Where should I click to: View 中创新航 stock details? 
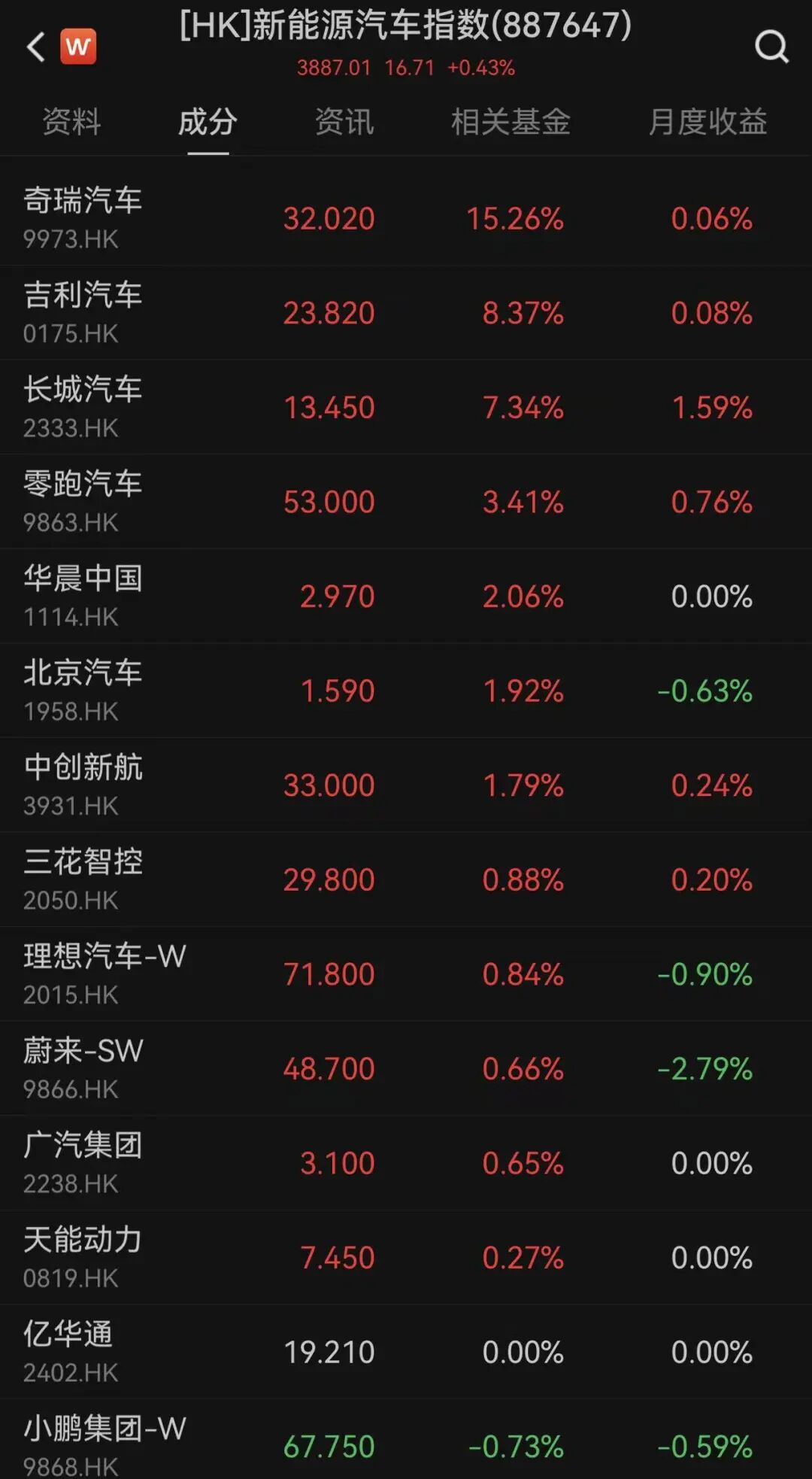83,785
